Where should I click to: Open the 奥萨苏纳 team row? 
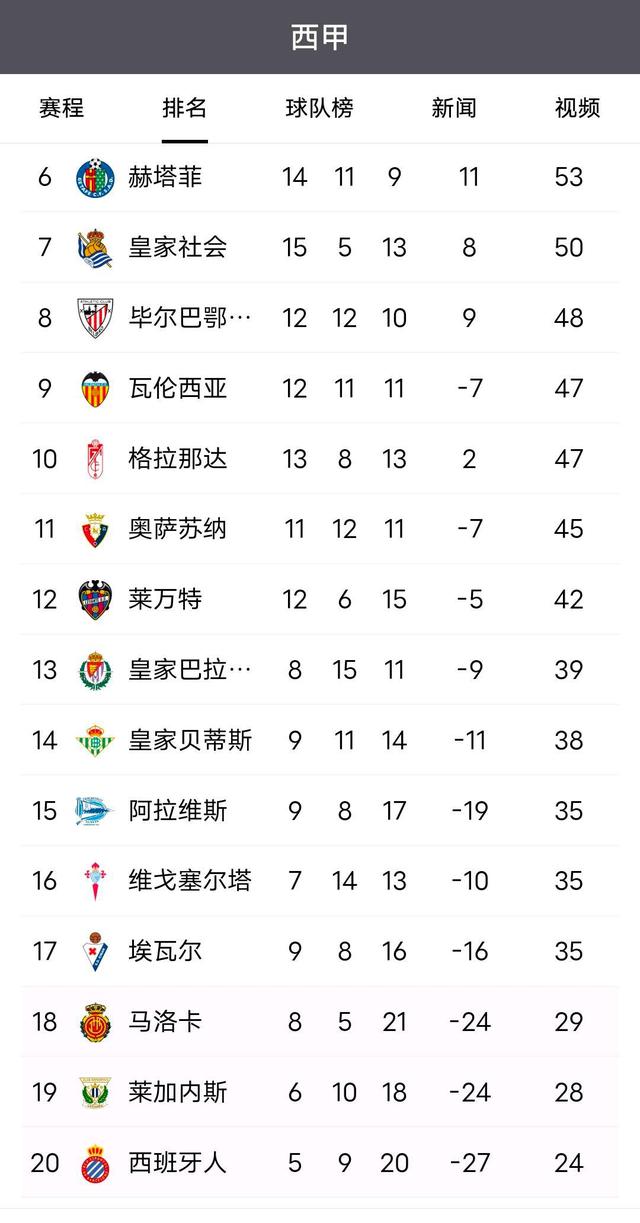click(x=320, y=529)
